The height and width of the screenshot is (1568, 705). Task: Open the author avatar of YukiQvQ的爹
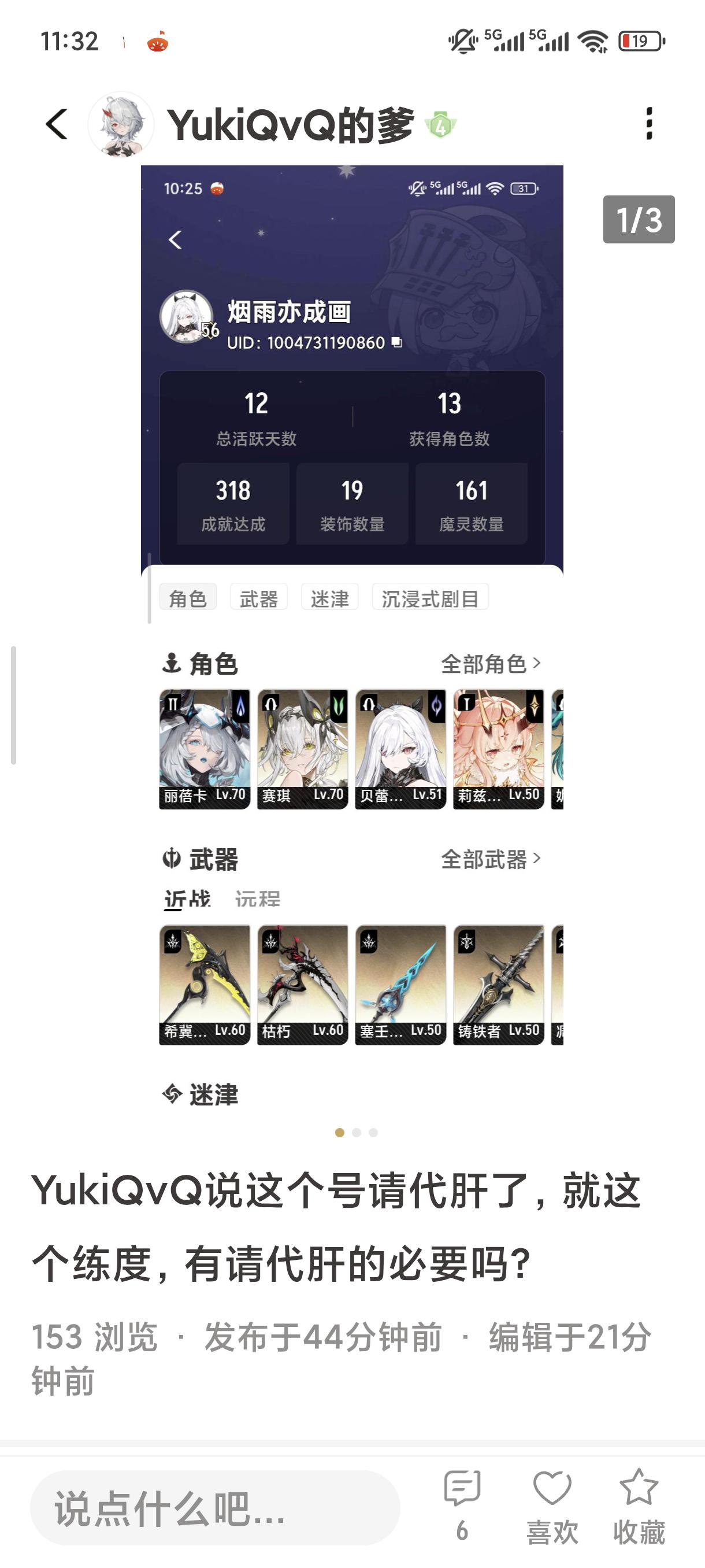[121, 125]
